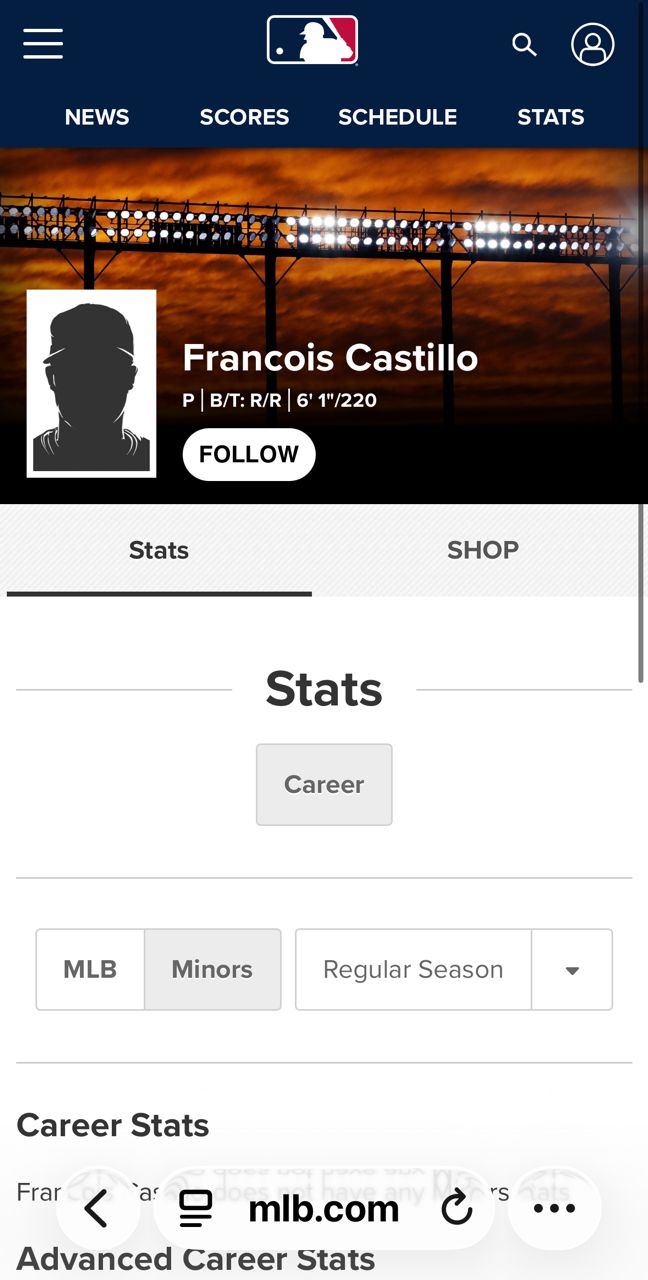Select the Minors stats option
This screenshot has height=1280, width=648.
tap(212, 969)
